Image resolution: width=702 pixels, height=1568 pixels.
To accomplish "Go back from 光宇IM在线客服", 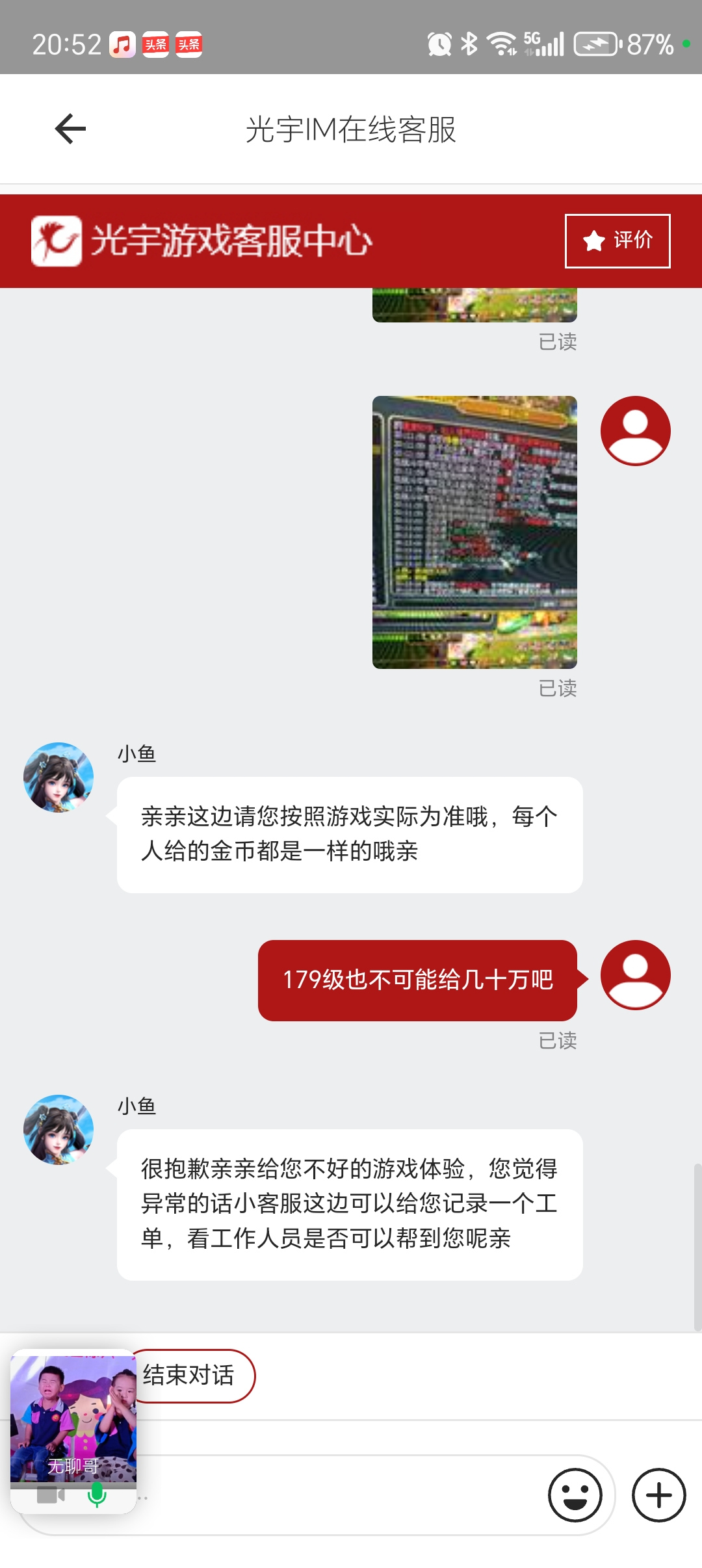I will (x=70, y=129).
